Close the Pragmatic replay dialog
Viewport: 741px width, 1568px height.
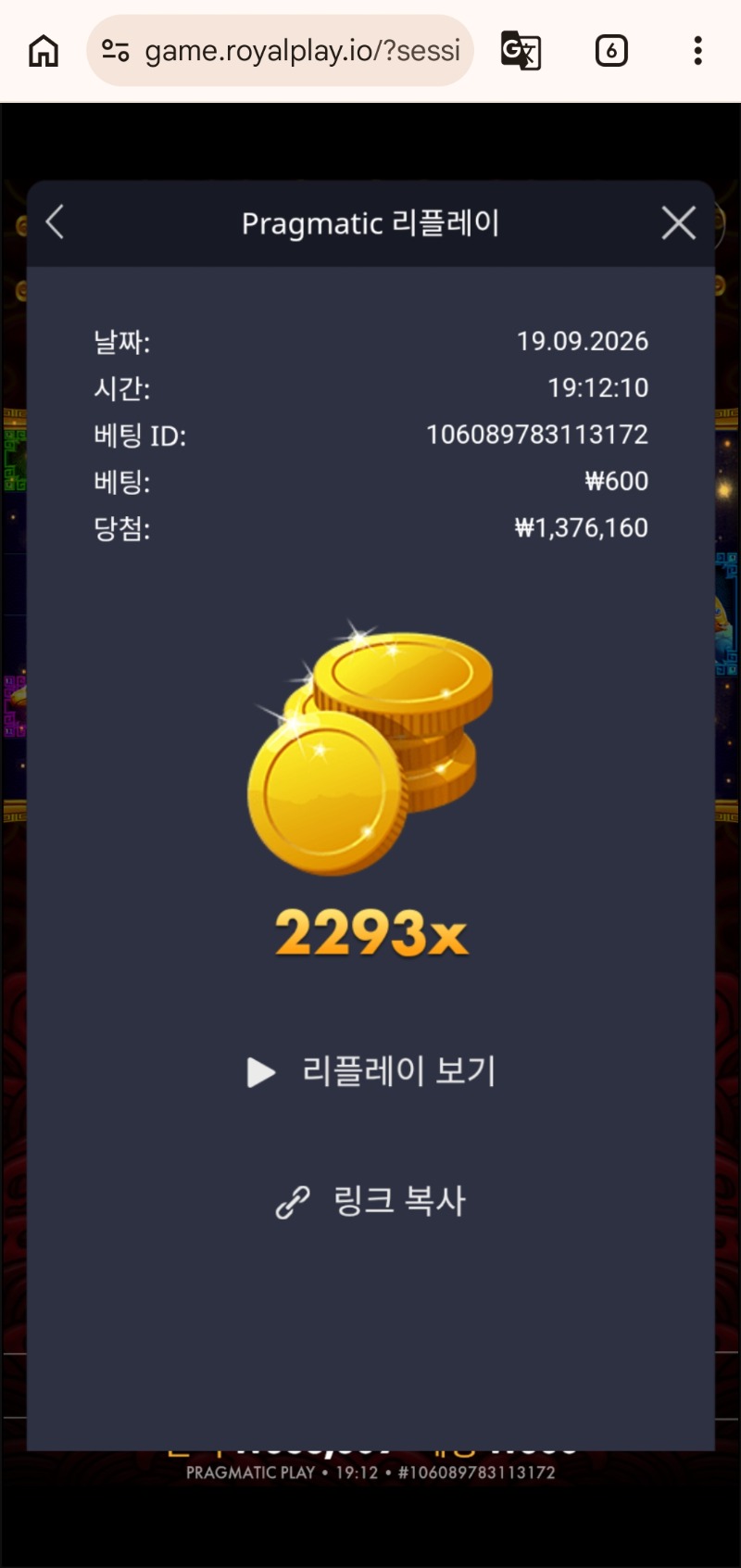click(x=679, y=222)
